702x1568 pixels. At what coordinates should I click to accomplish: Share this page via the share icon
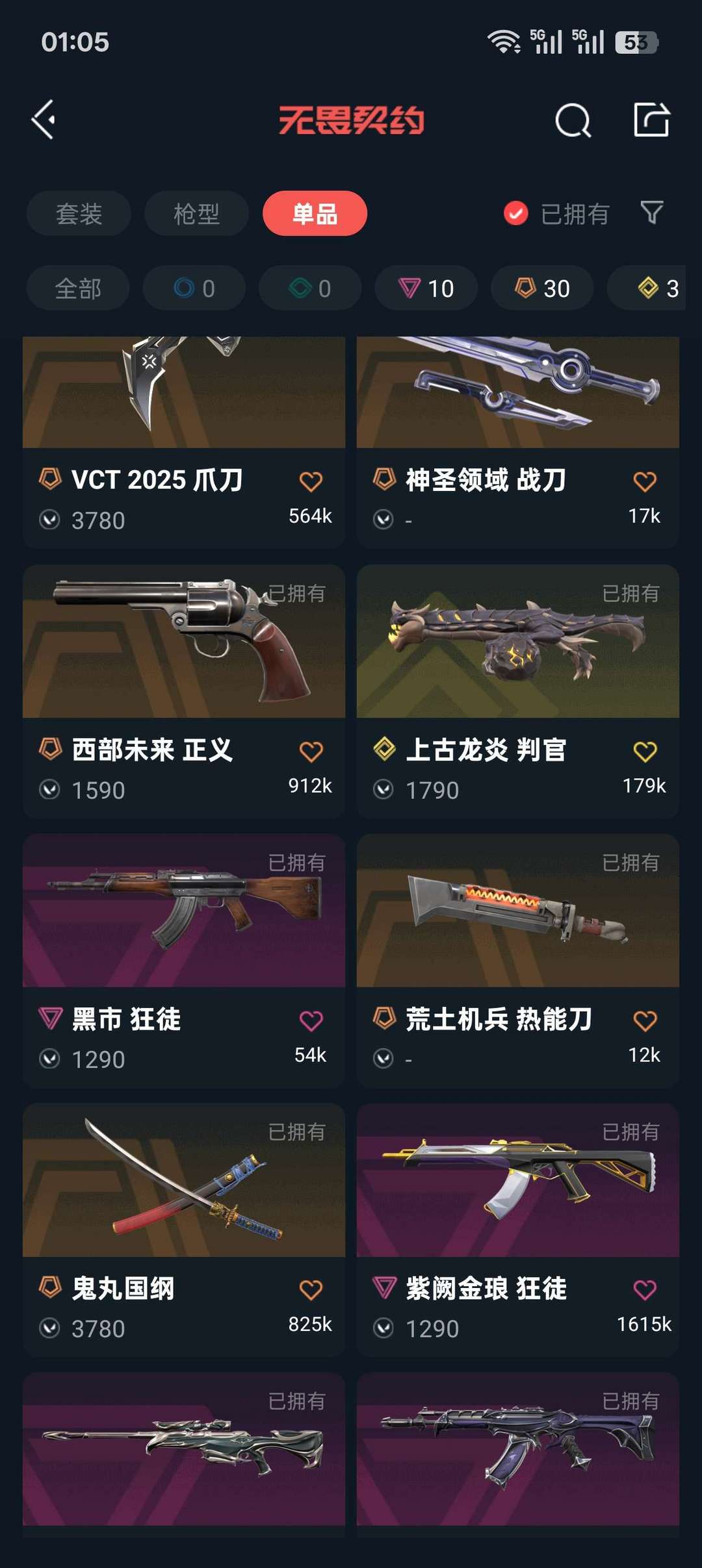(x=651, y=120)
